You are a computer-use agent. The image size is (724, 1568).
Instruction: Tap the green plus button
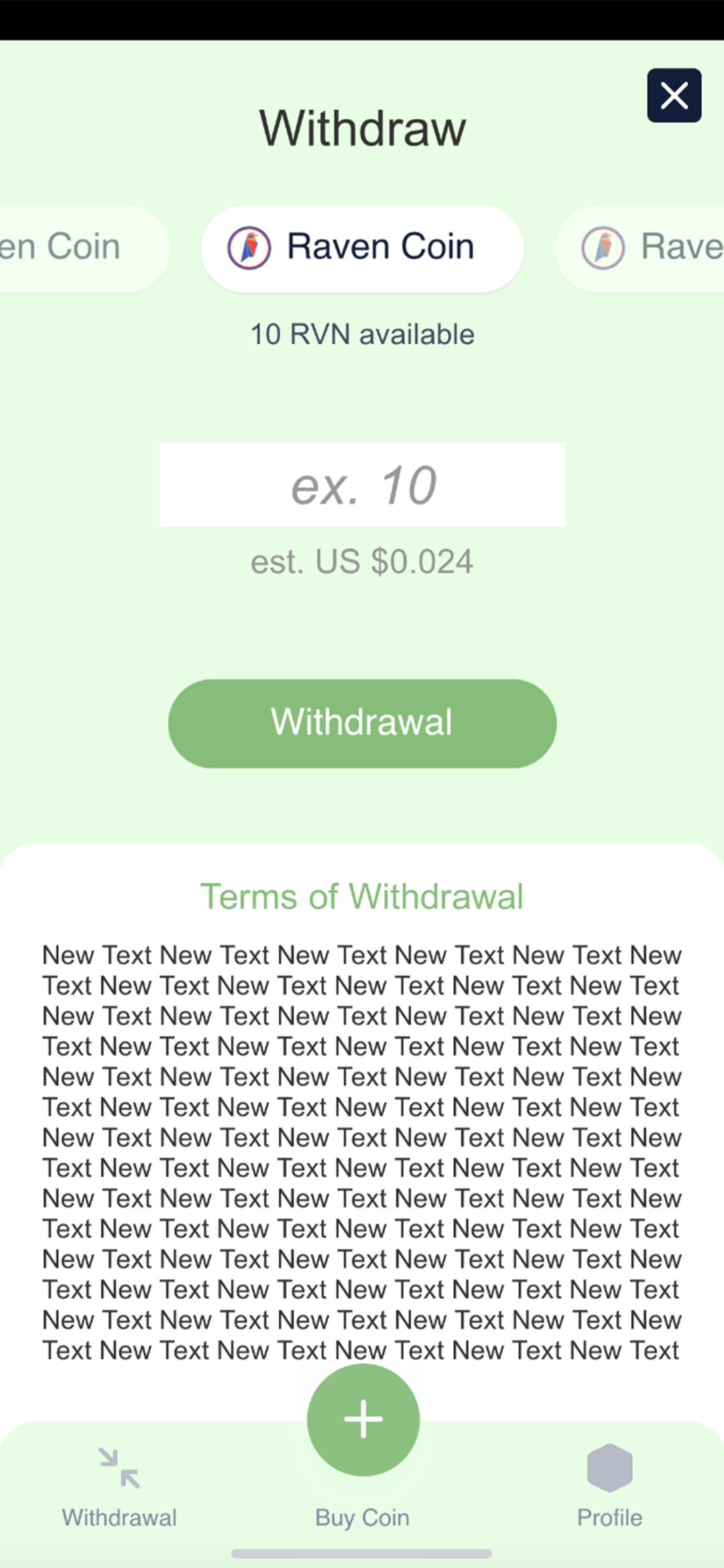pyautogui.click(x=363, y=1419)
